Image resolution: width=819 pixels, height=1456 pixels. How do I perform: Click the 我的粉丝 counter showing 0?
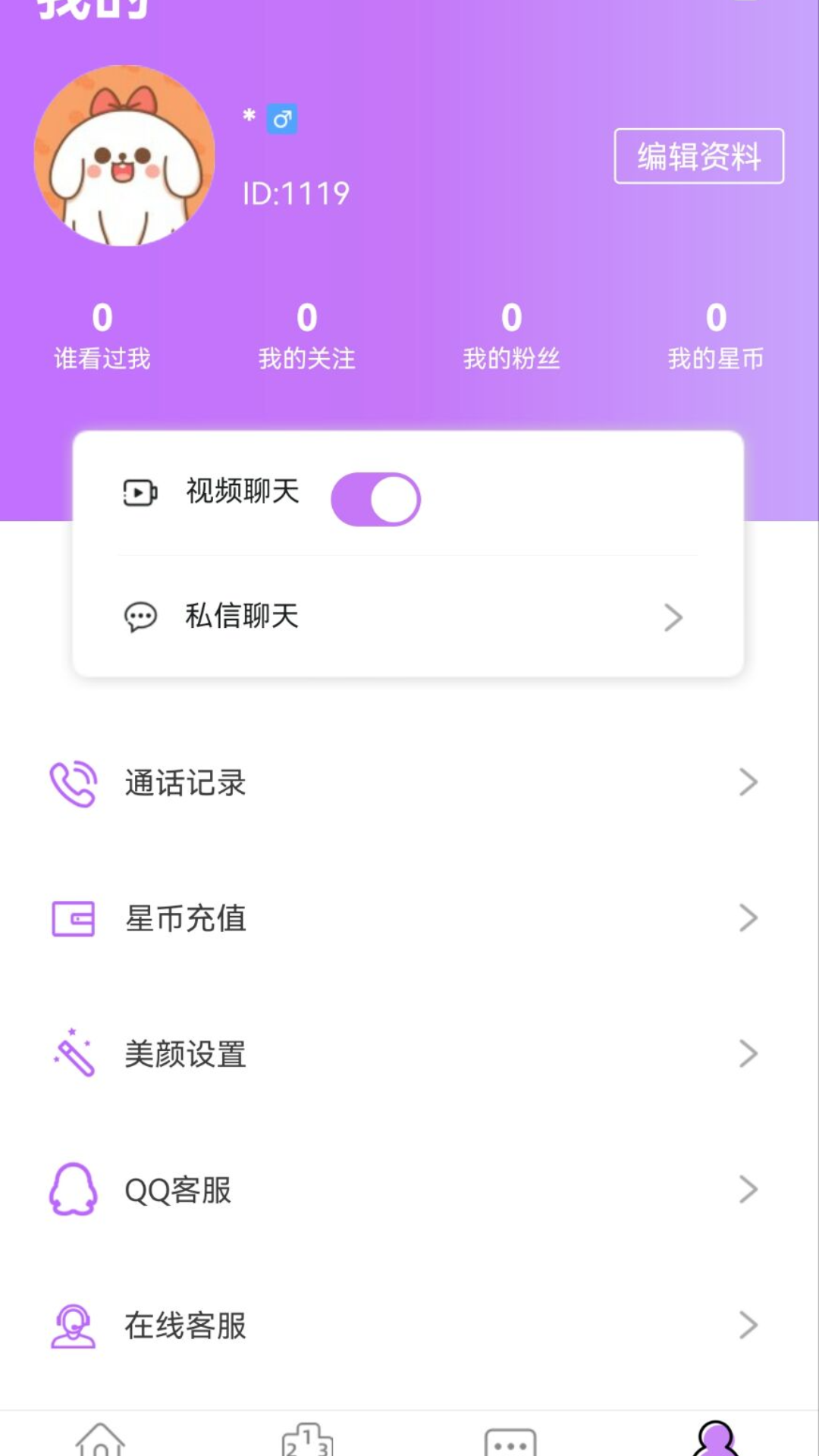point(511,334)
